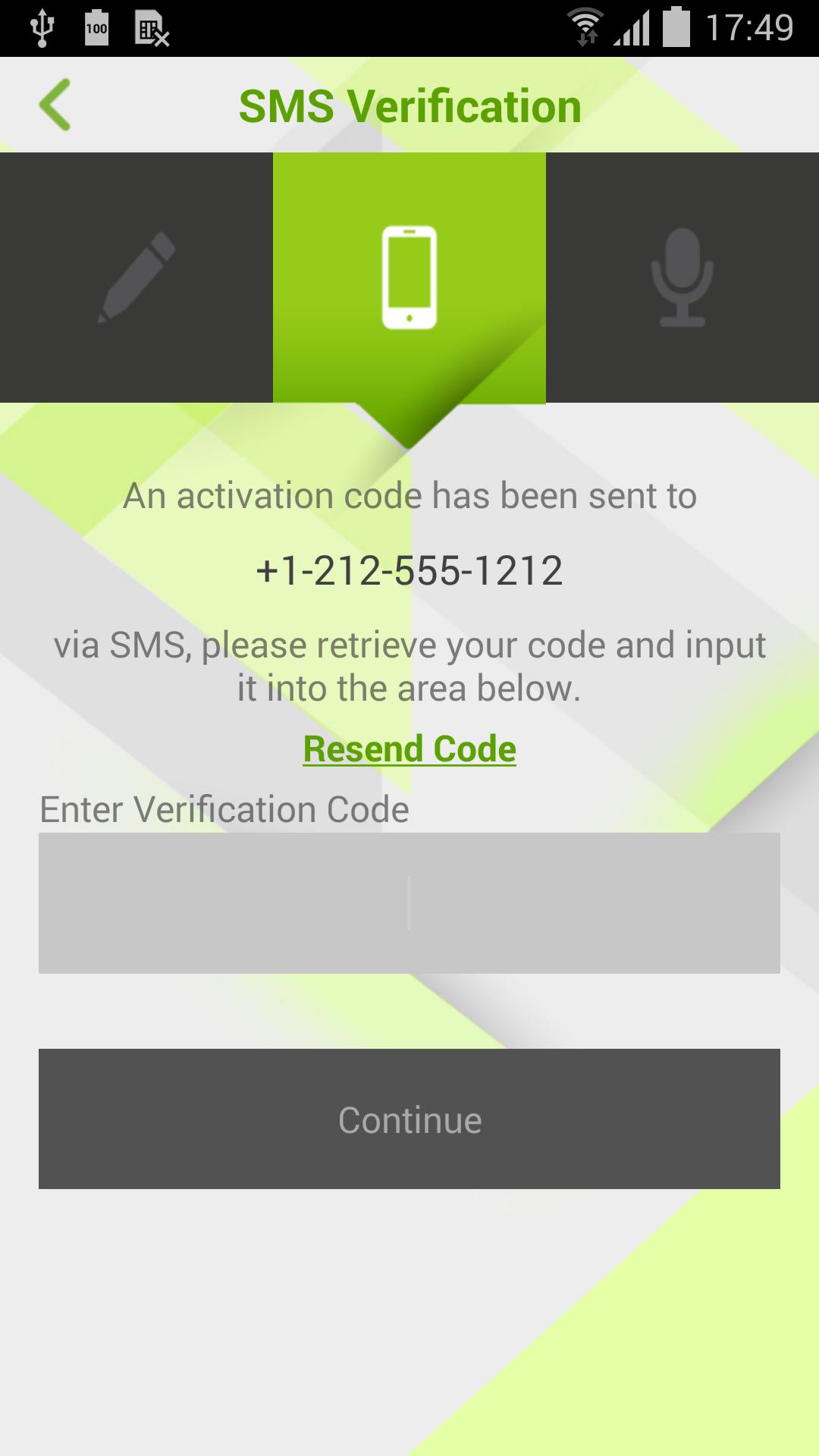Focus the Enter Verification Code field

click(409, 902)
